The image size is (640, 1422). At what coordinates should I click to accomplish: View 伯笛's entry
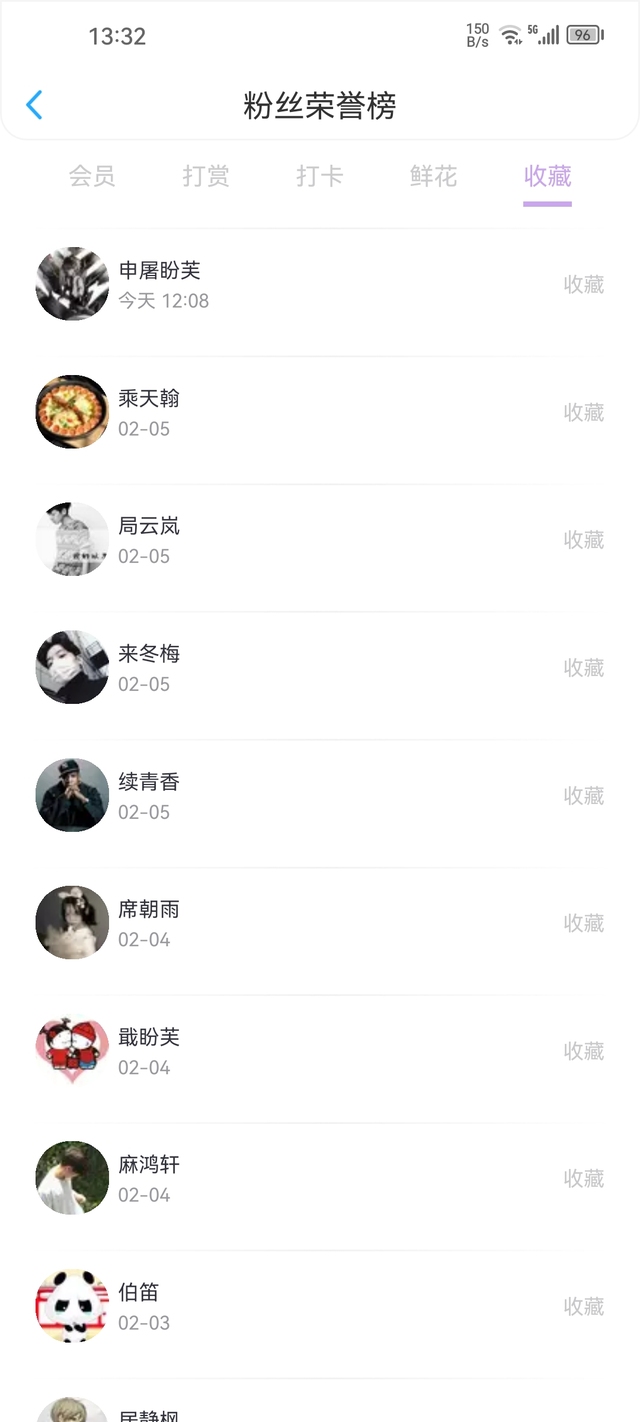coord(320,1307)
